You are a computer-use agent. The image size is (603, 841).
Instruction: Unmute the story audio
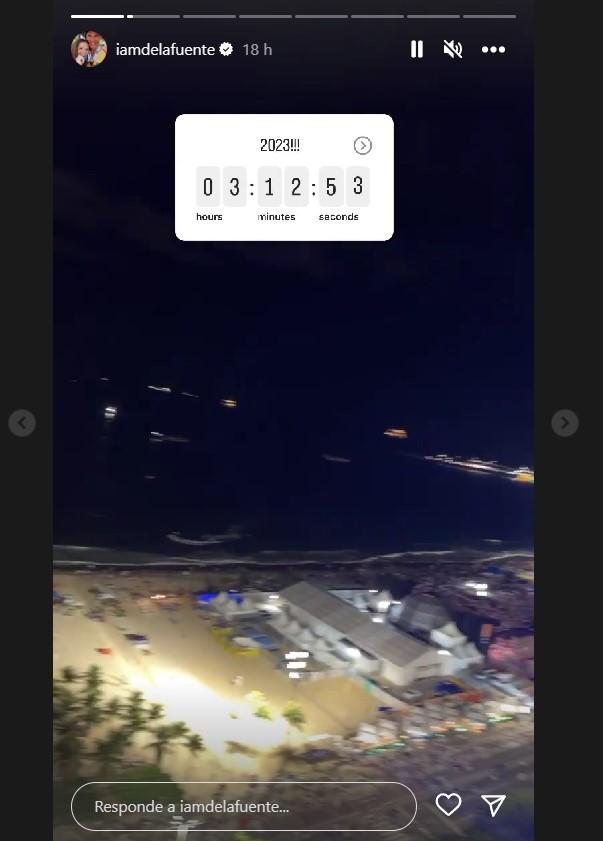[x=453, y=49]
